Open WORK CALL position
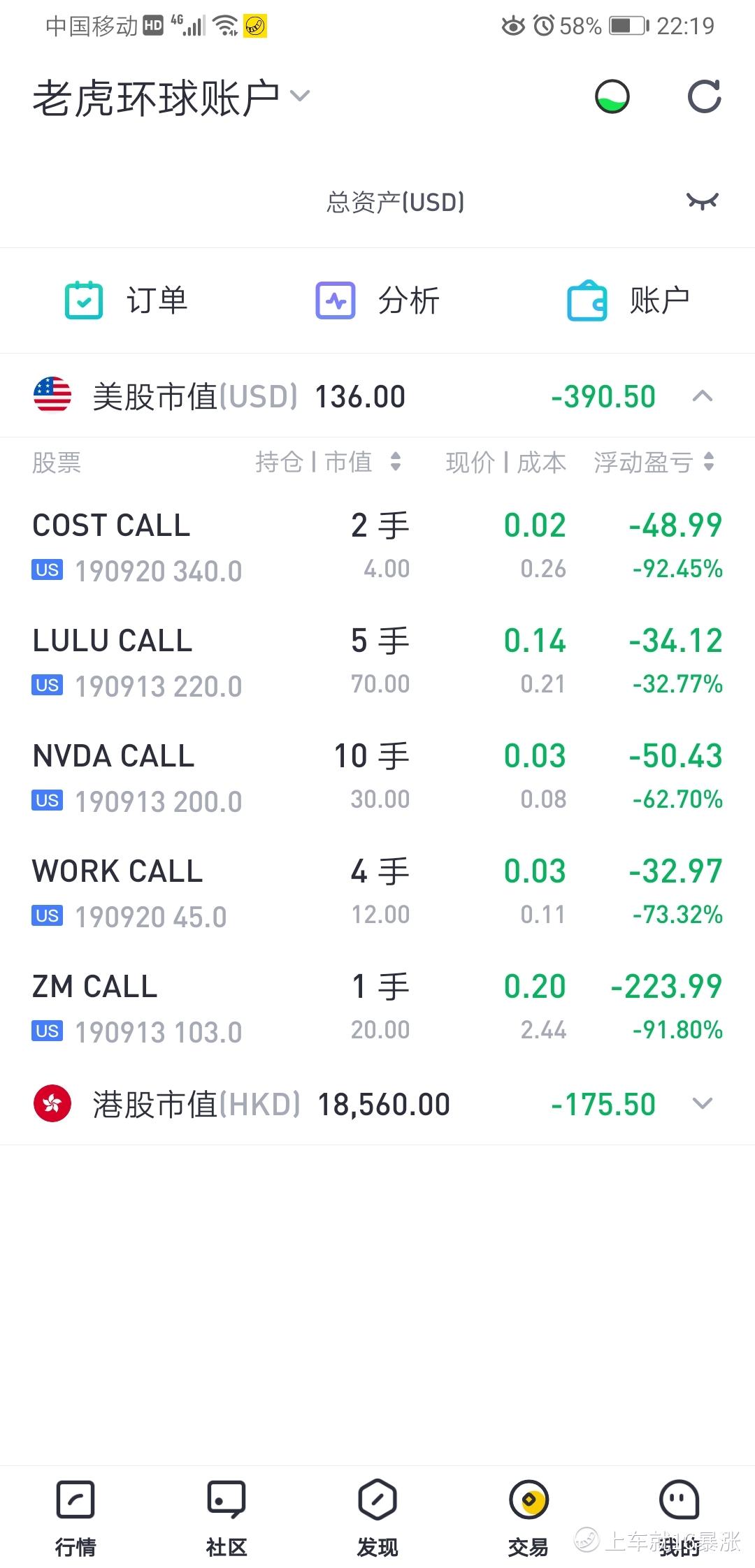This screenshot has height=1568, width=755. (x=377, y=893)
